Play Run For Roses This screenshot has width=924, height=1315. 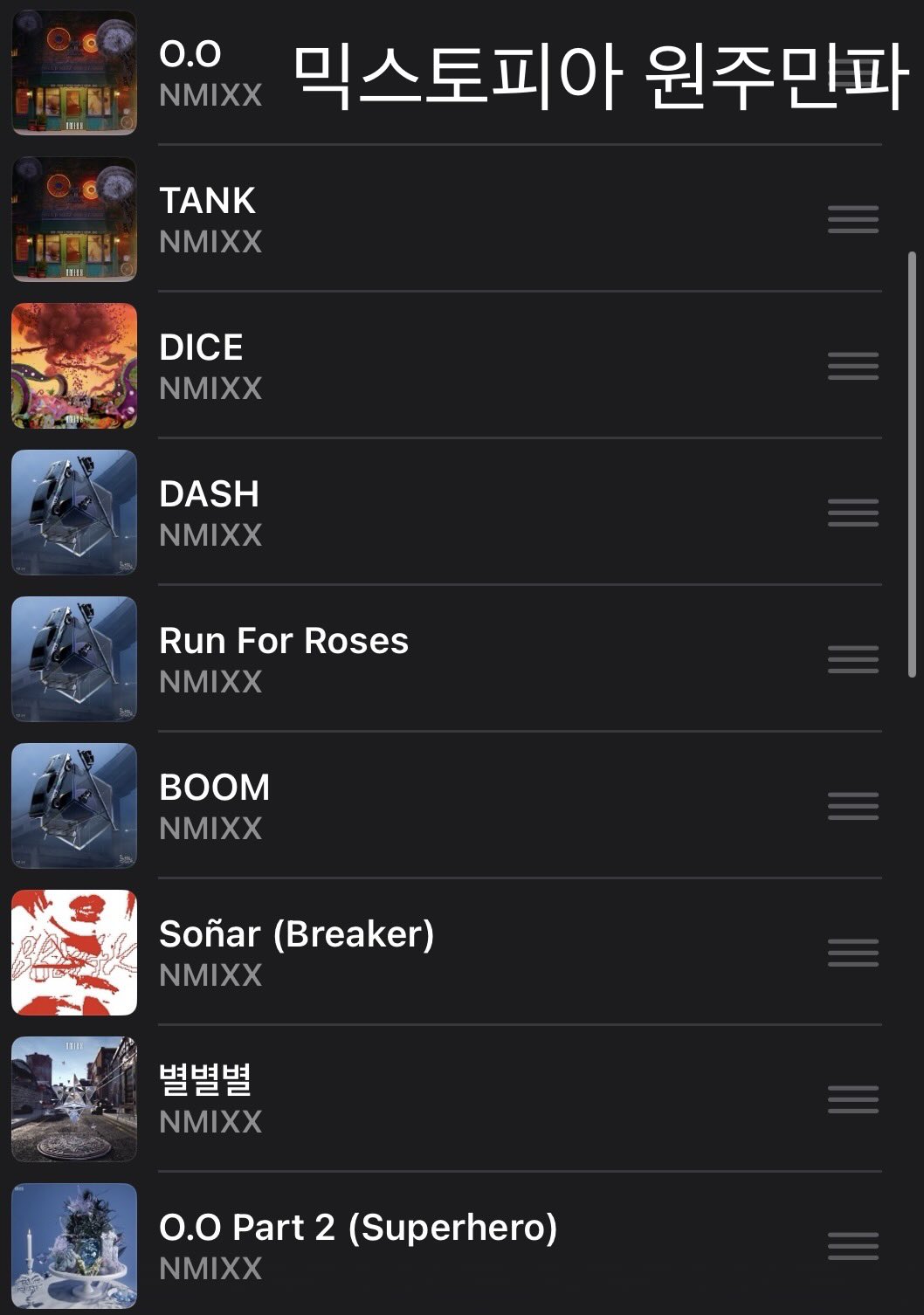[x=284, y=642]
